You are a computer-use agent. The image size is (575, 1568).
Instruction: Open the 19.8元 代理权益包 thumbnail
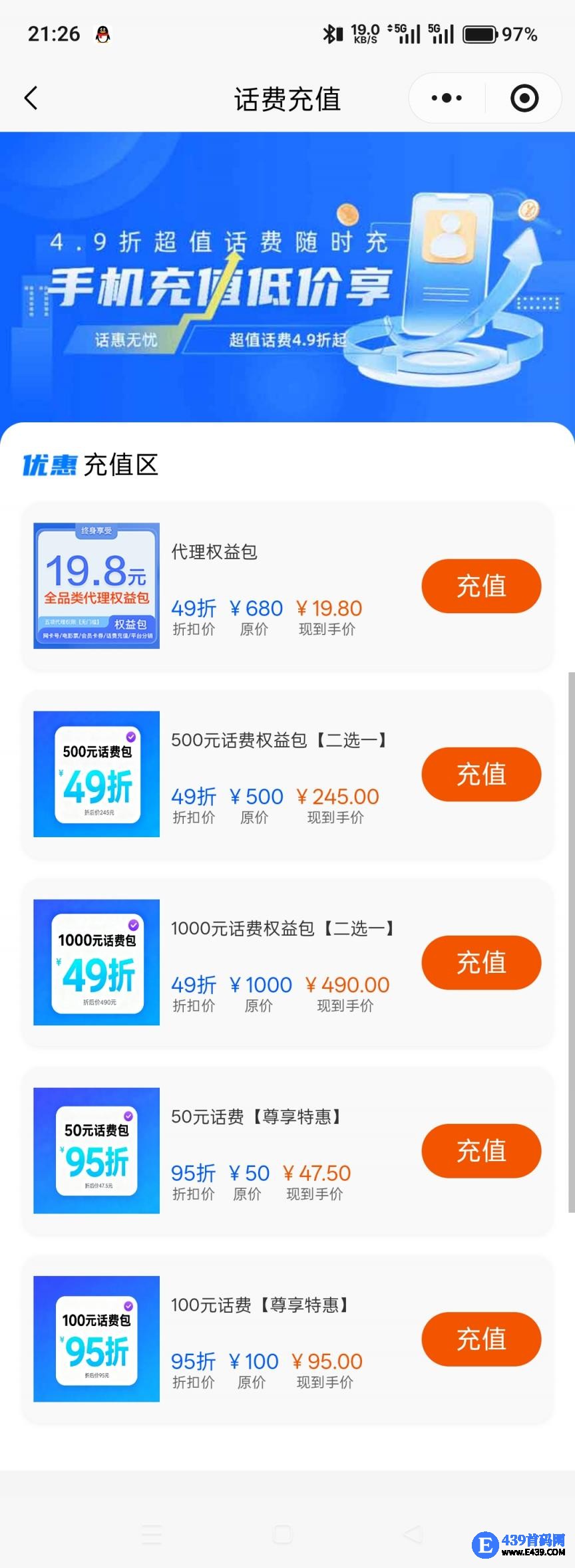pos(96,586)
